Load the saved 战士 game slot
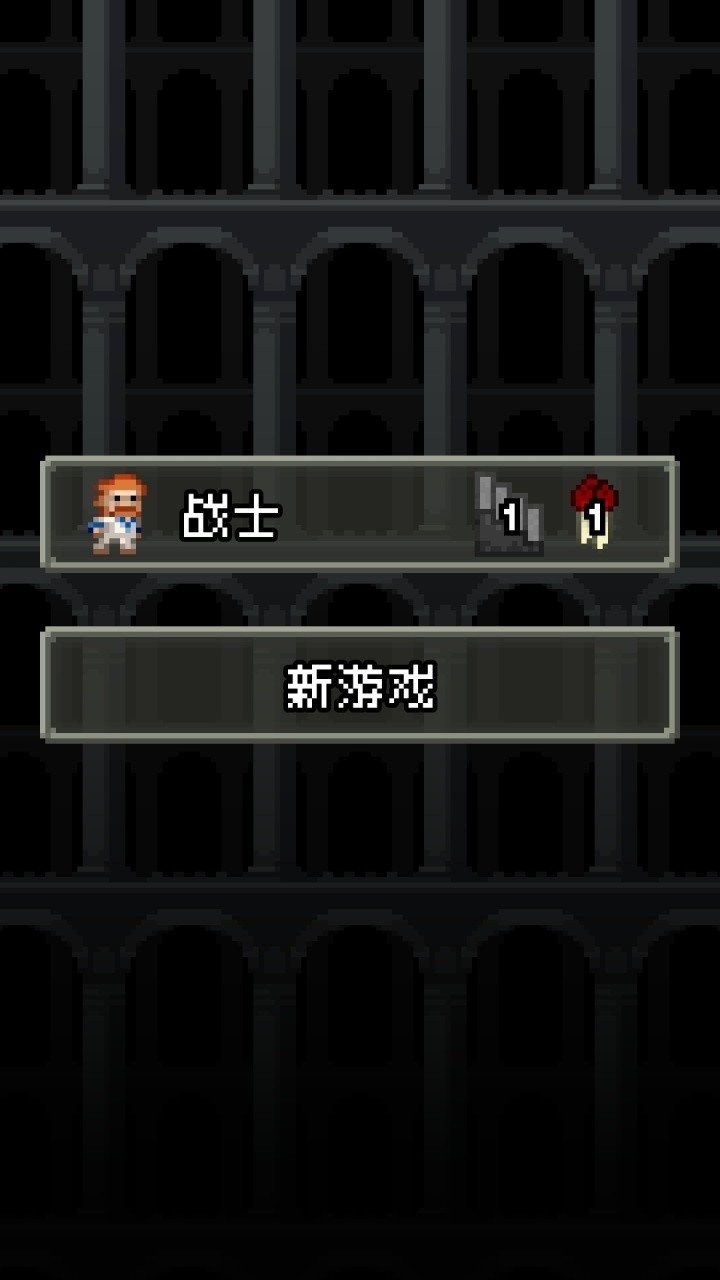 click(358, 515)
